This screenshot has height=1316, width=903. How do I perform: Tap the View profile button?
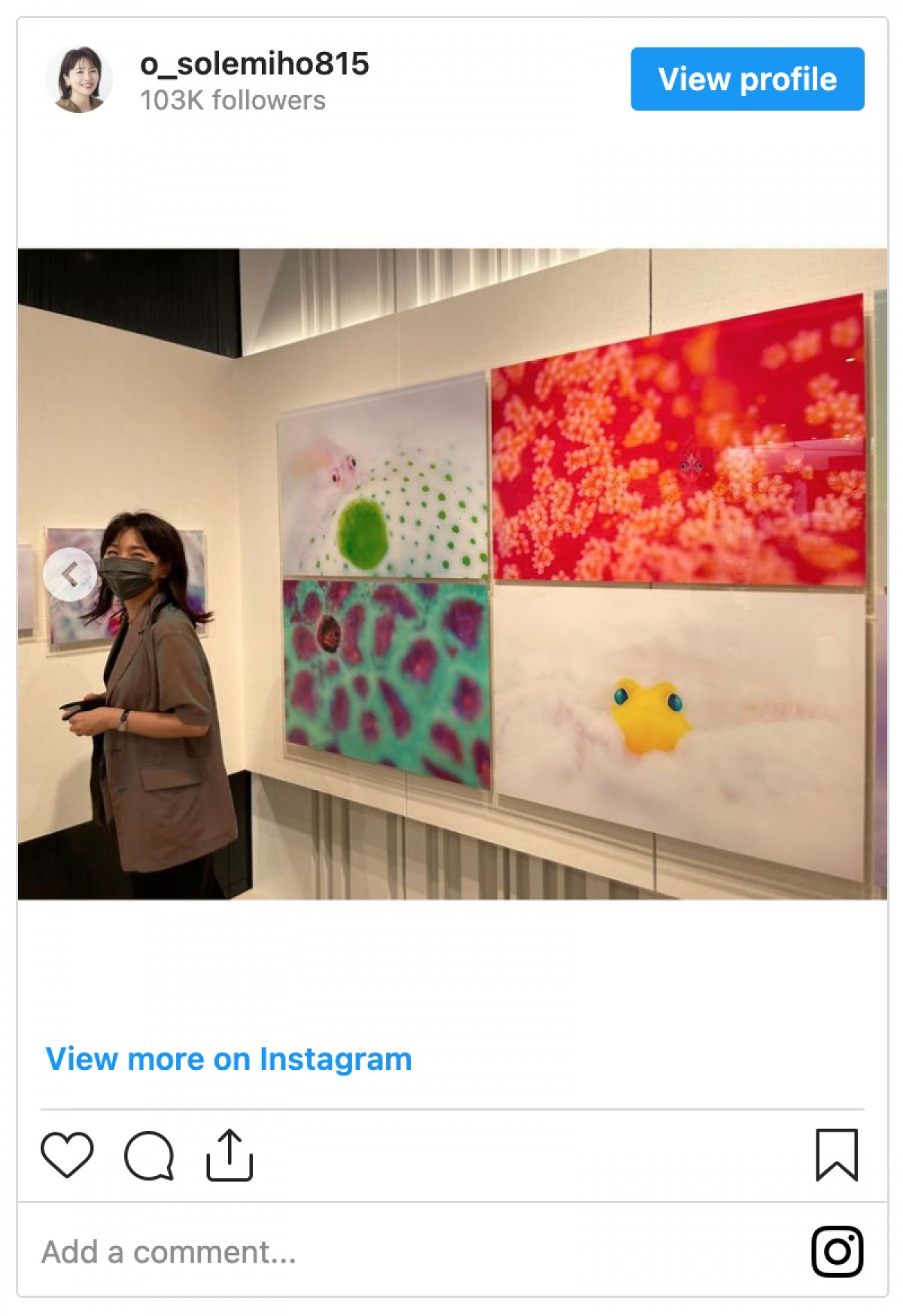[x=746, y=79]
